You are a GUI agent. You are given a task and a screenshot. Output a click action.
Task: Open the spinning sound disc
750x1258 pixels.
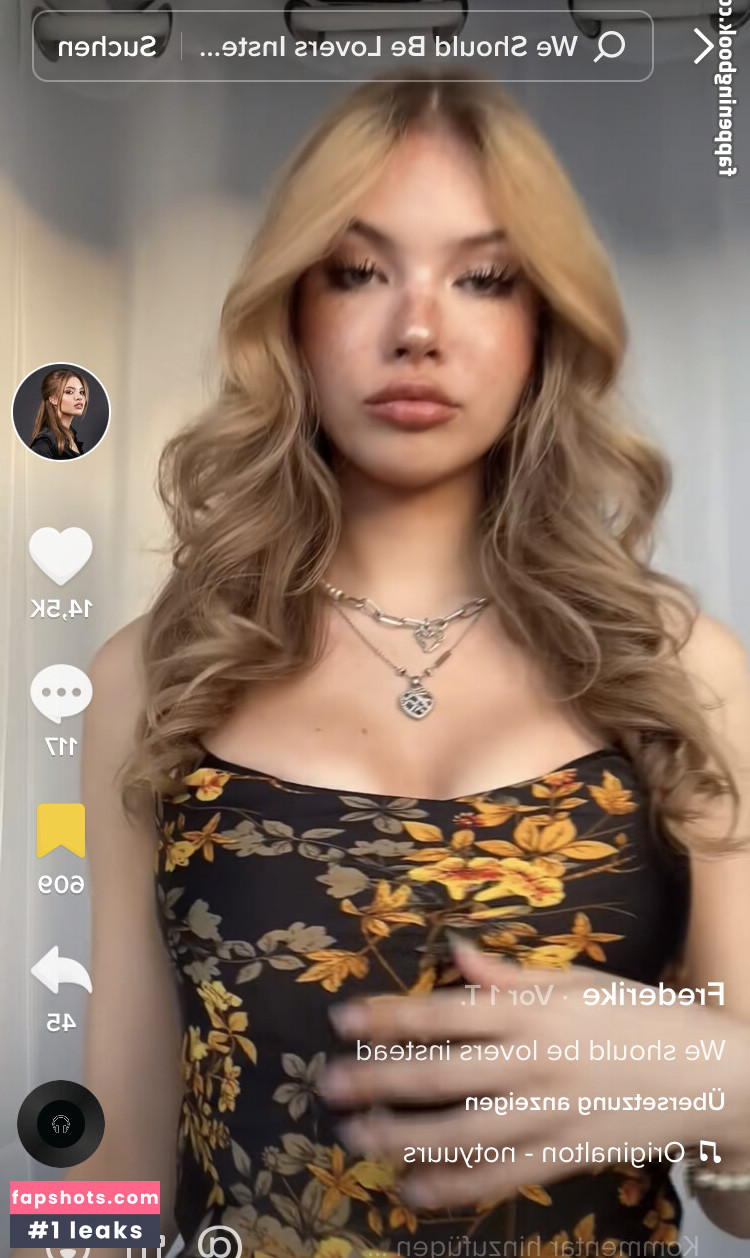pyautogui.click(x=61, y=1124)
